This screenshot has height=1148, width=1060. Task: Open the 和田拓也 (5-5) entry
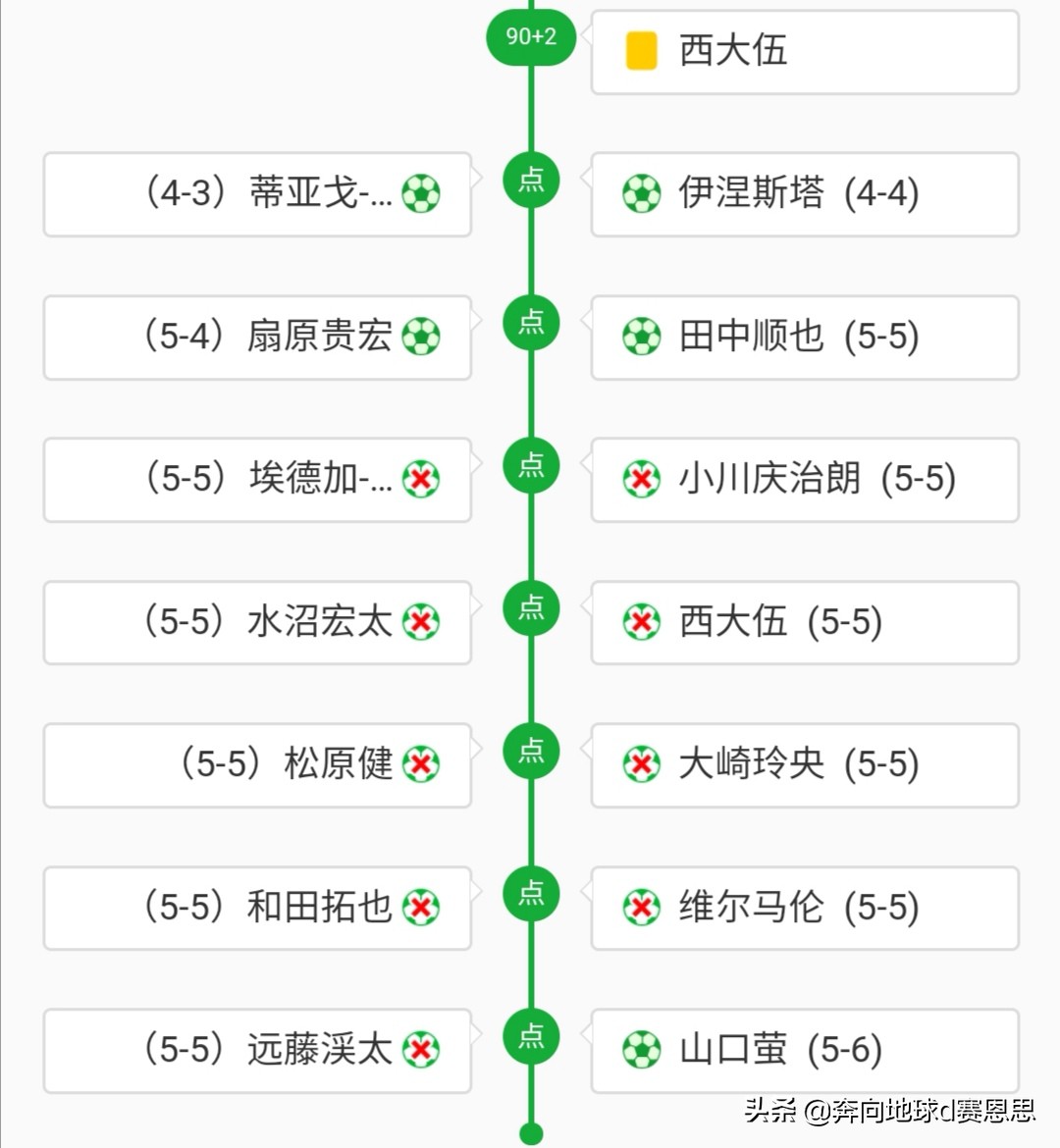[x=257, y=908]
